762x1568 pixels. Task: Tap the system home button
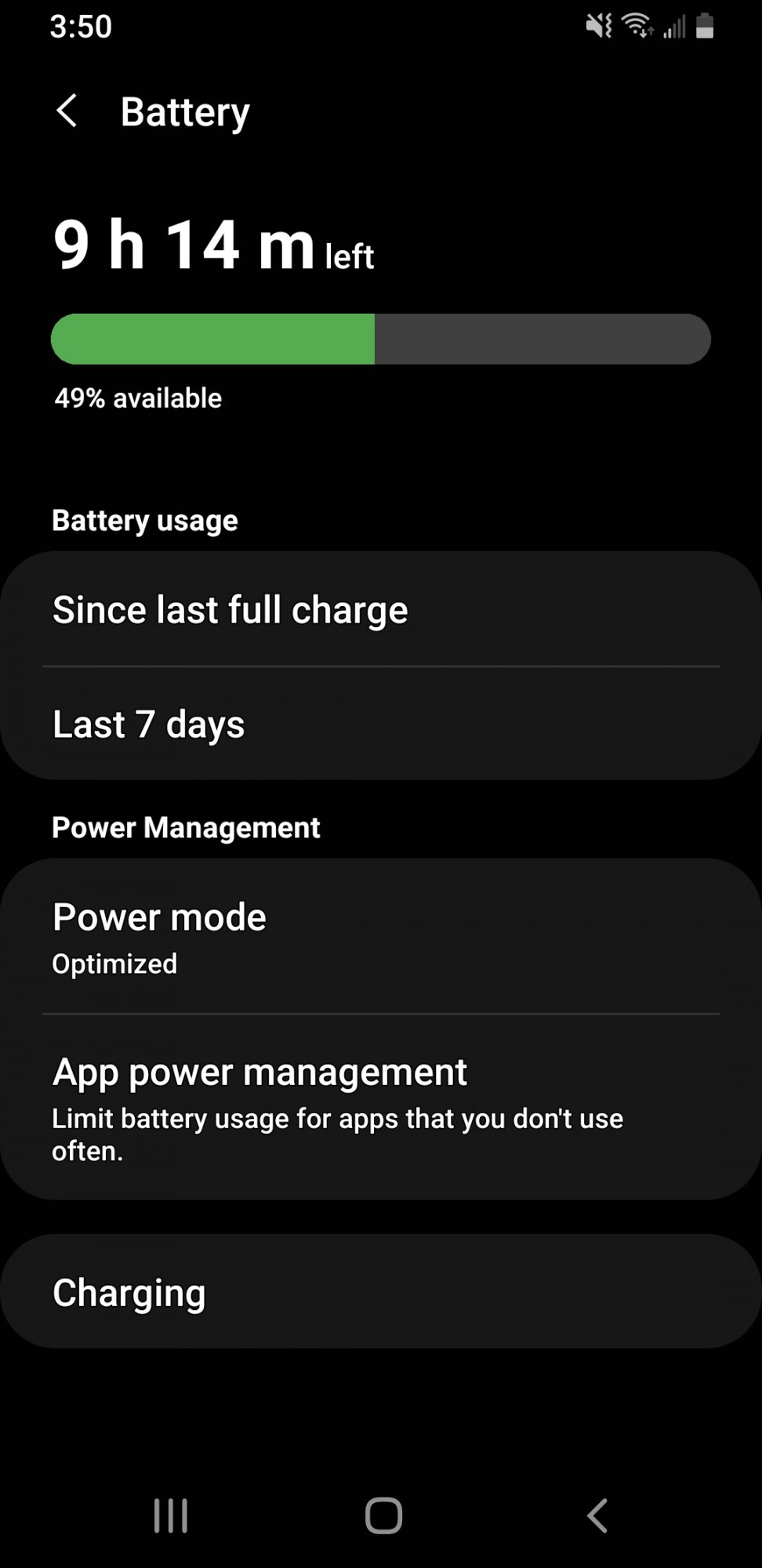click(383, 1515)
